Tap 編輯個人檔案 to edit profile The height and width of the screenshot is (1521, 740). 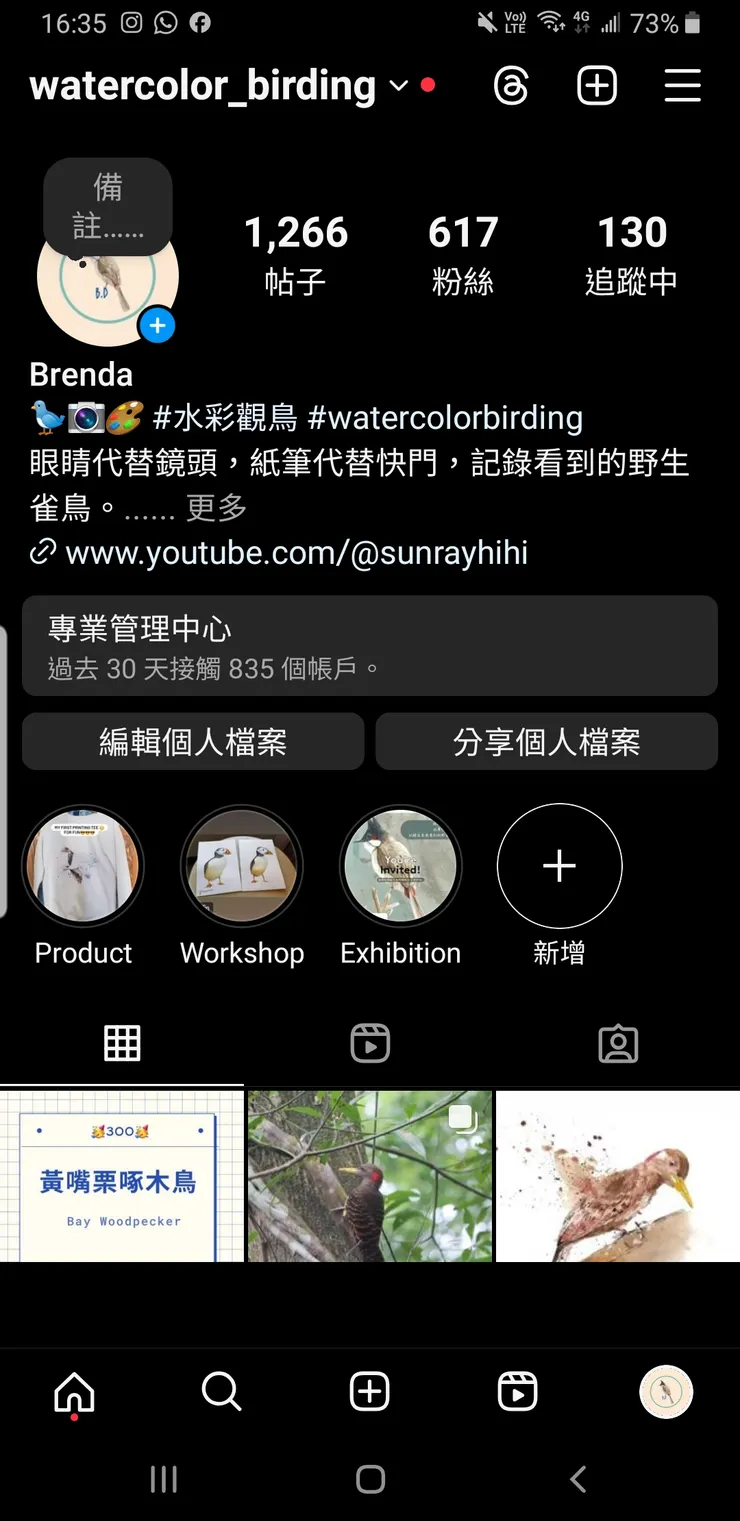[192, 742]
